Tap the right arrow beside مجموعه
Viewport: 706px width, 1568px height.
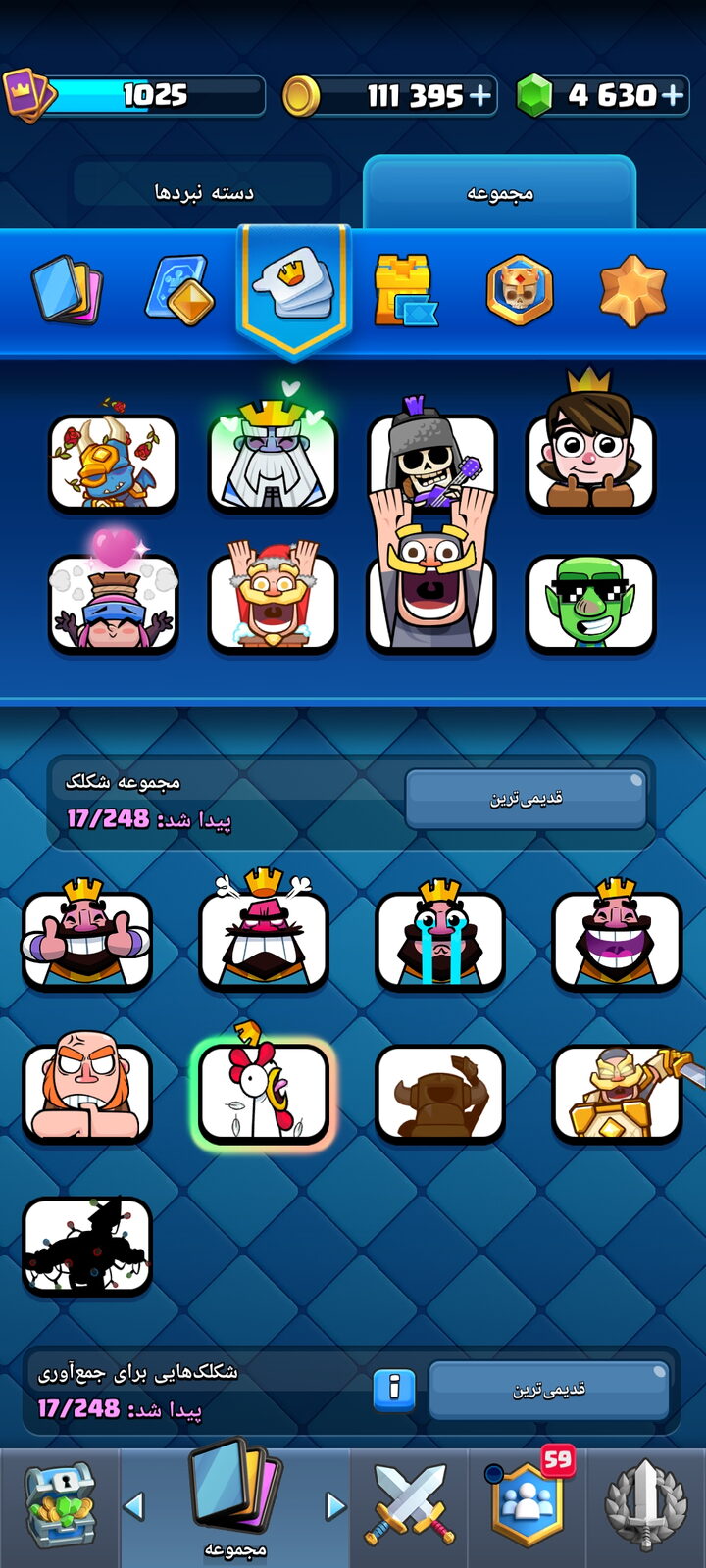(x=335, y=1505)
